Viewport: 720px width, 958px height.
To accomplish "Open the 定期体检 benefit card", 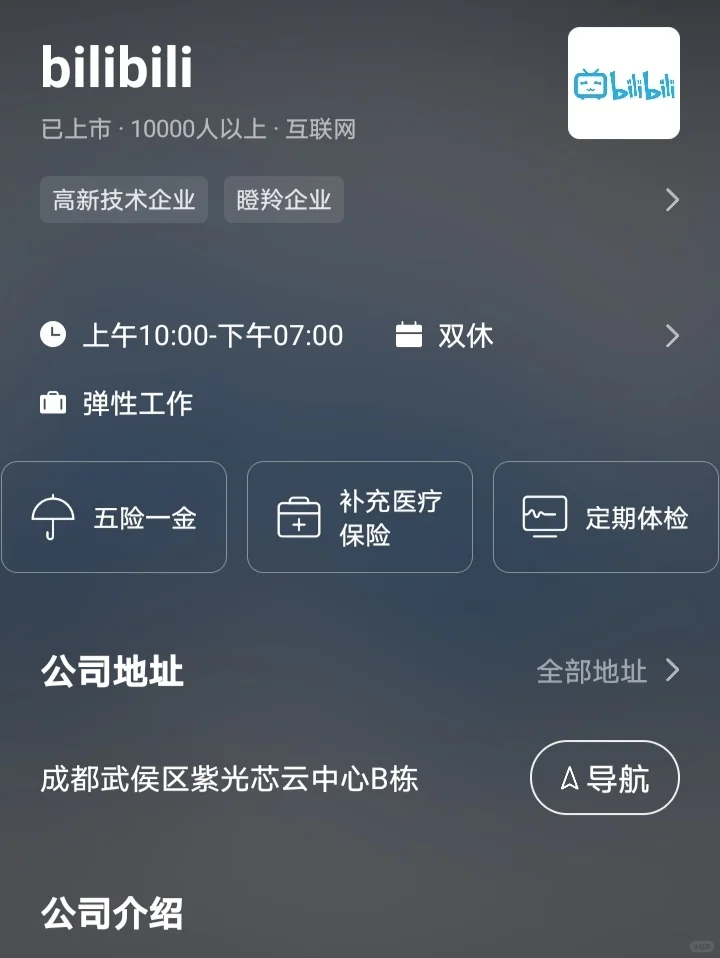I will [x=606, y=517].
